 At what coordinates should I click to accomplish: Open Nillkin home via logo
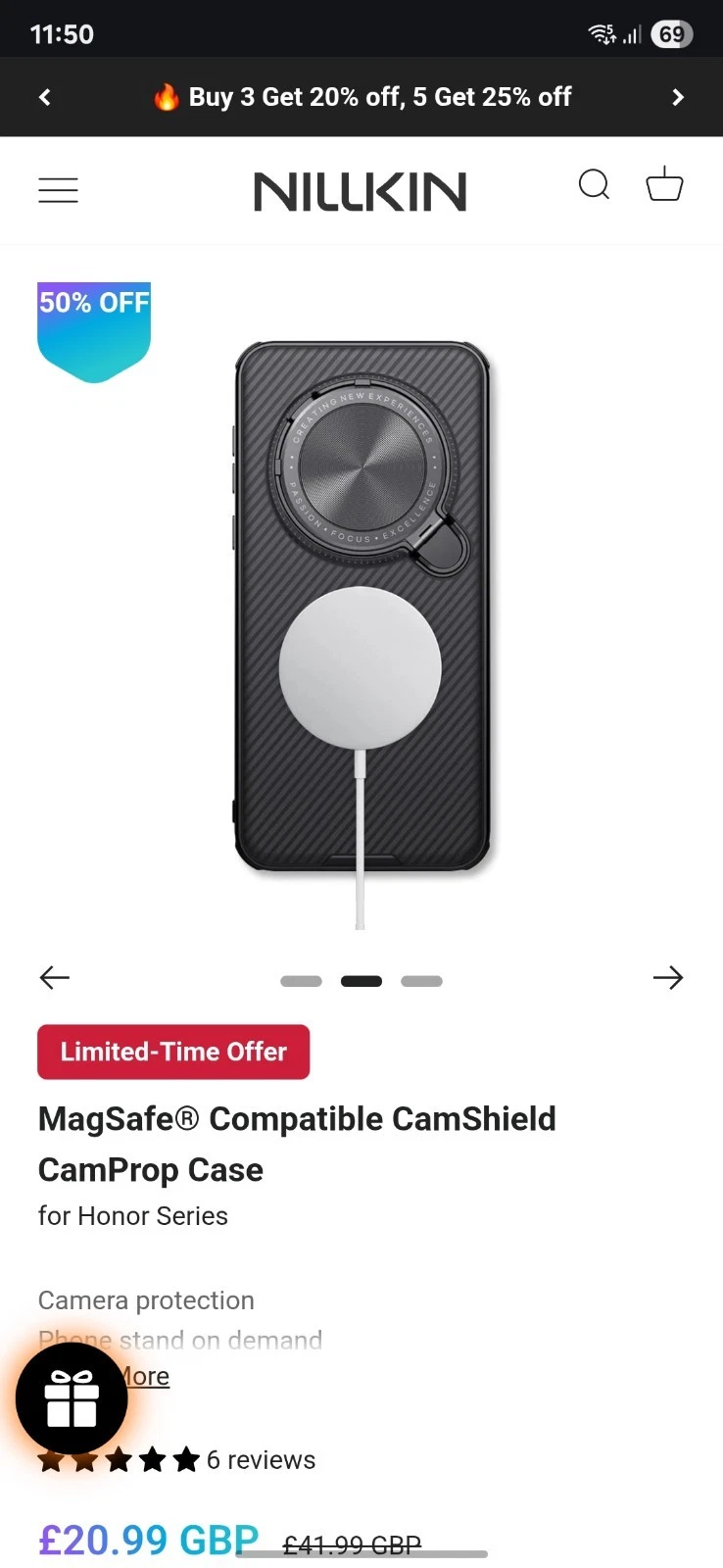click(x=360, y=191)
